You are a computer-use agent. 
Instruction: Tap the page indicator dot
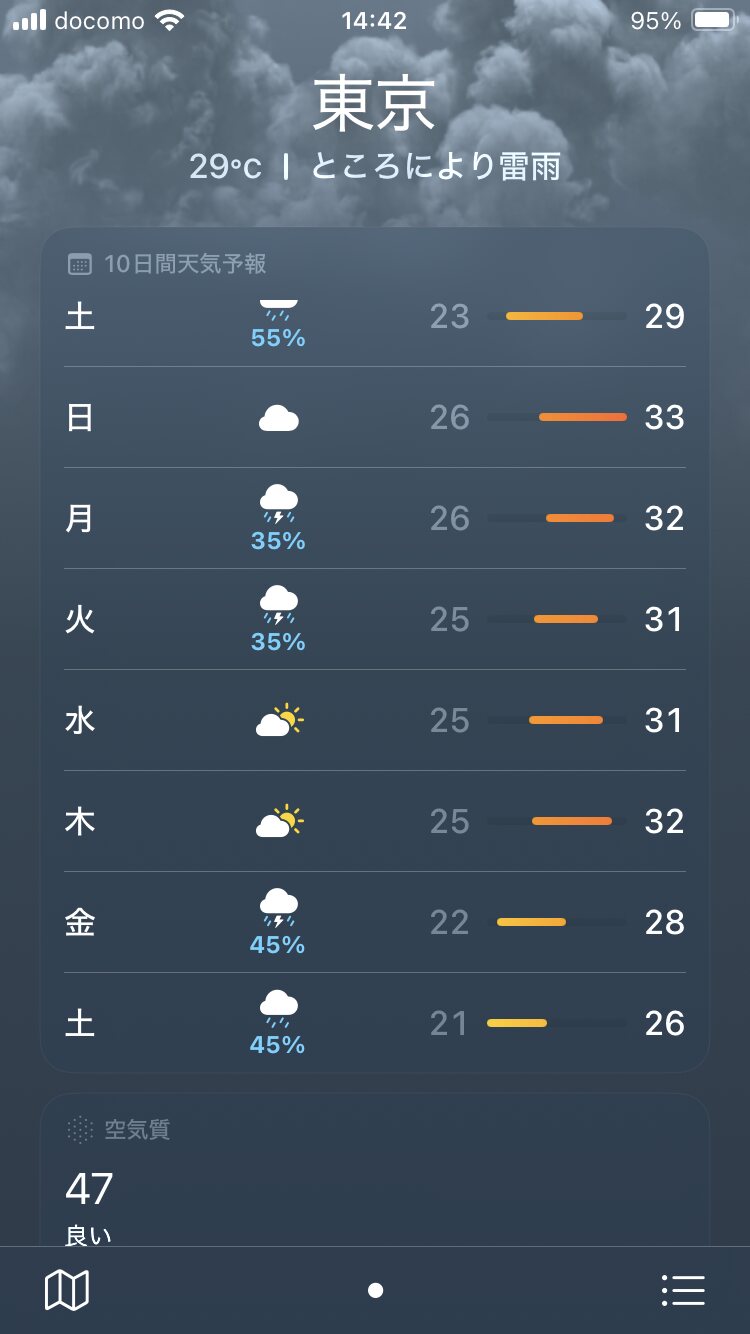[375, 1291]
